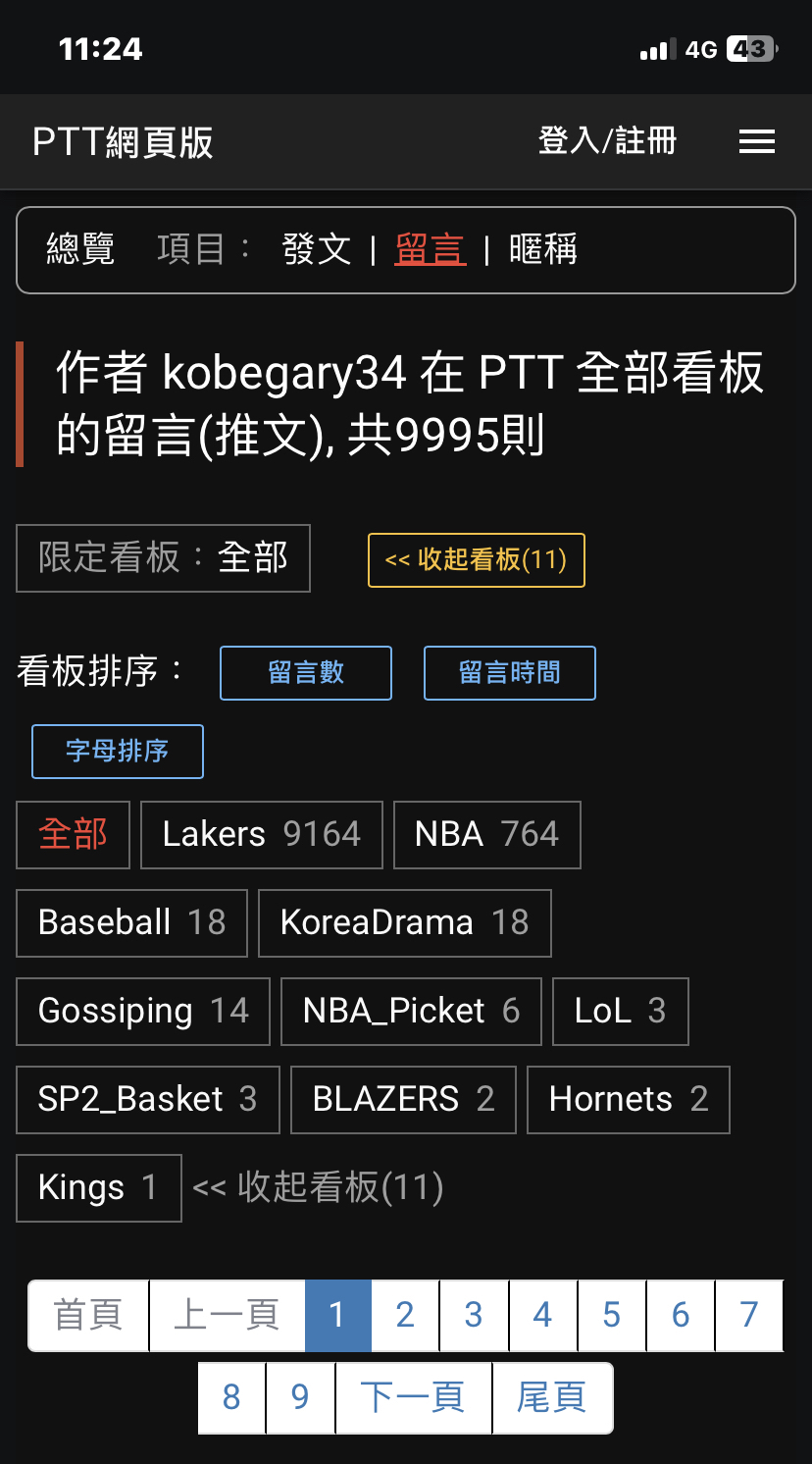The image size is (812, 1464).
Task: Collapse boards via the yellow 收起看板(11) button
Action: [x=477, y=560]
